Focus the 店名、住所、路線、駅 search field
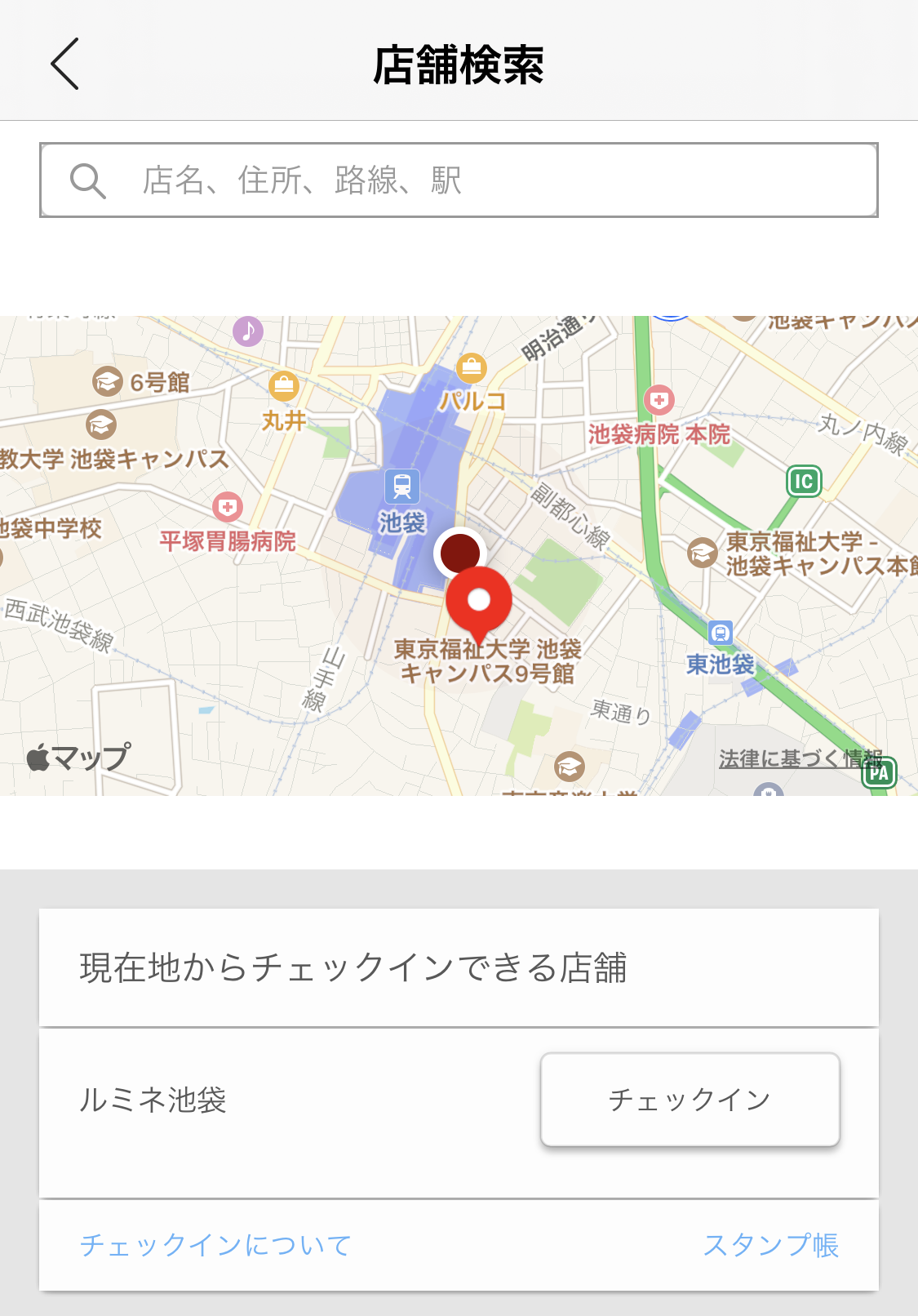 pos(459,180)
